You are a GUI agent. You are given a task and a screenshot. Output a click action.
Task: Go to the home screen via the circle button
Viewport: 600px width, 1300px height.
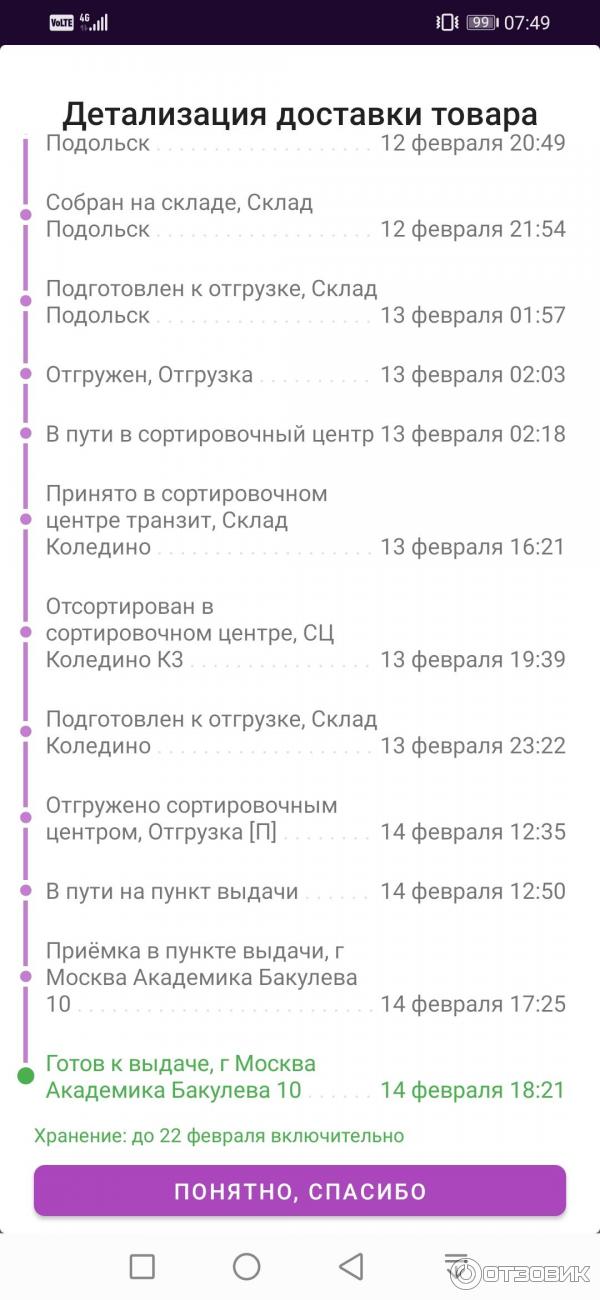click(246, 1267)
